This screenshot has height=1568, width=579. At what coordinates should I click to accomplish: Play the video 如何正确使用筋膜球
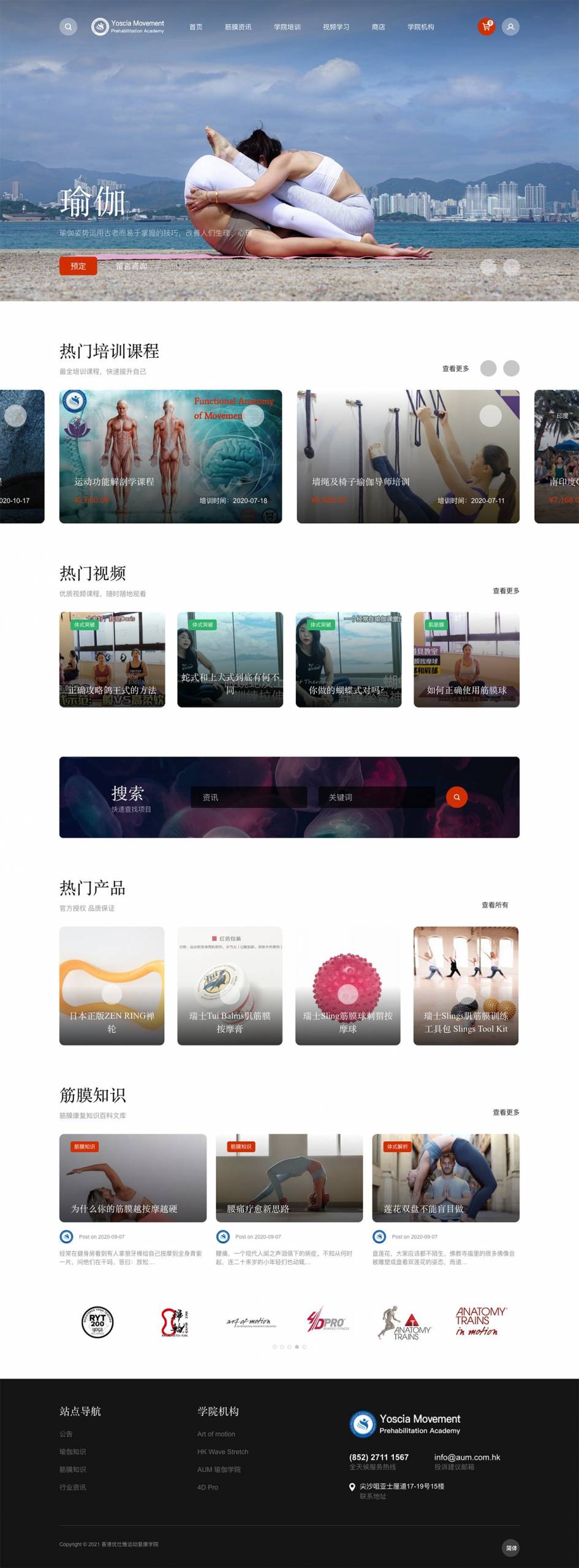(466, 659)
